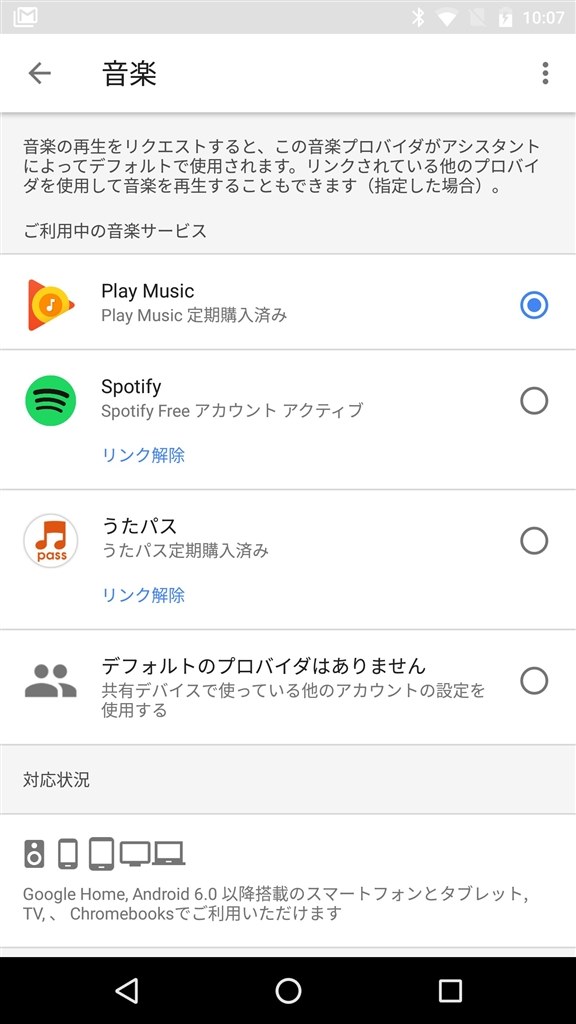Open the three-dot overflow menu
The width and height of the screenshot is (576, 1024).
click(545, 73)
